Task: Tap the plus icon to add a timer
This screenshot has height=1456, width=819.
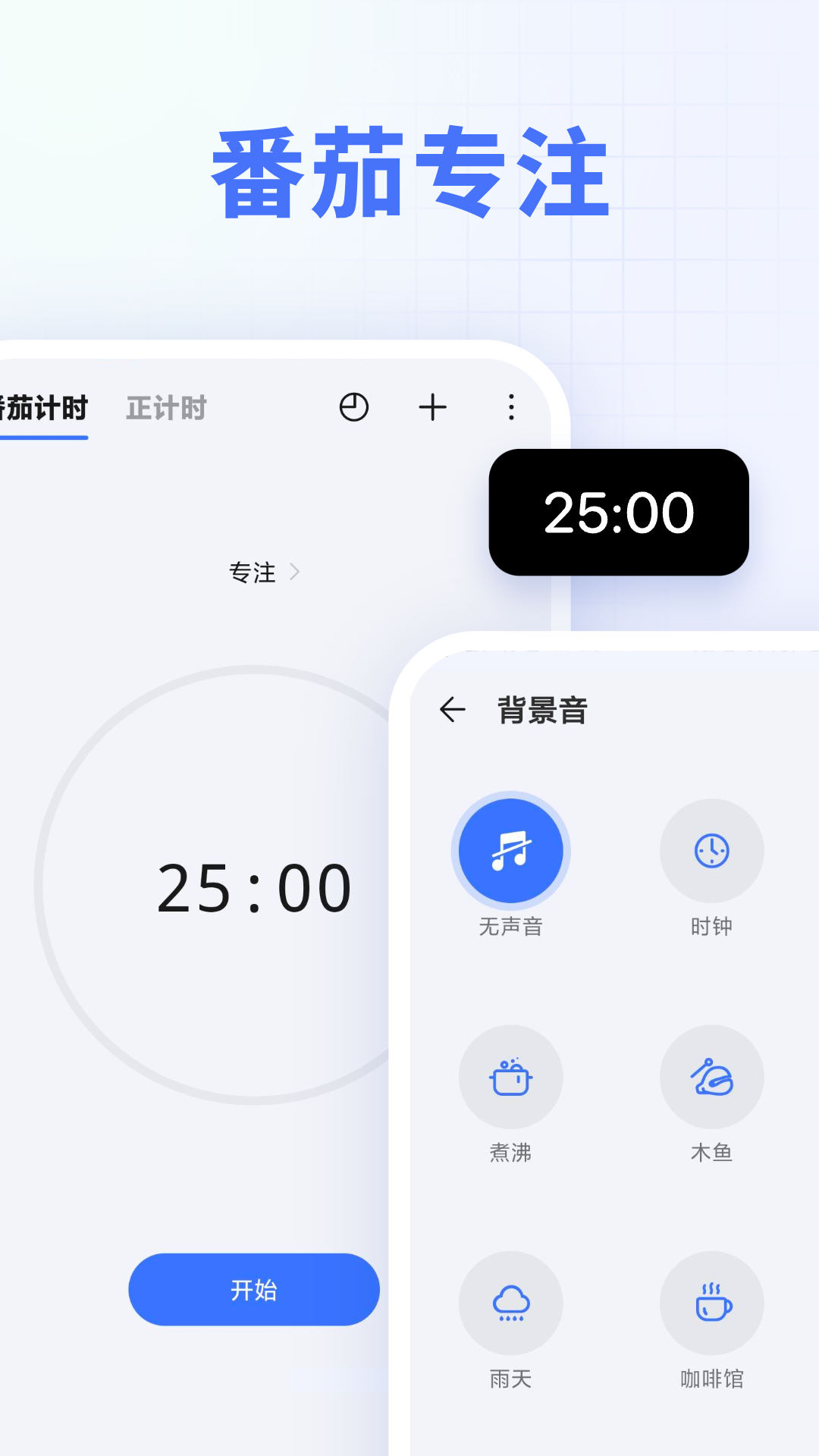Action: click(432, 407)
